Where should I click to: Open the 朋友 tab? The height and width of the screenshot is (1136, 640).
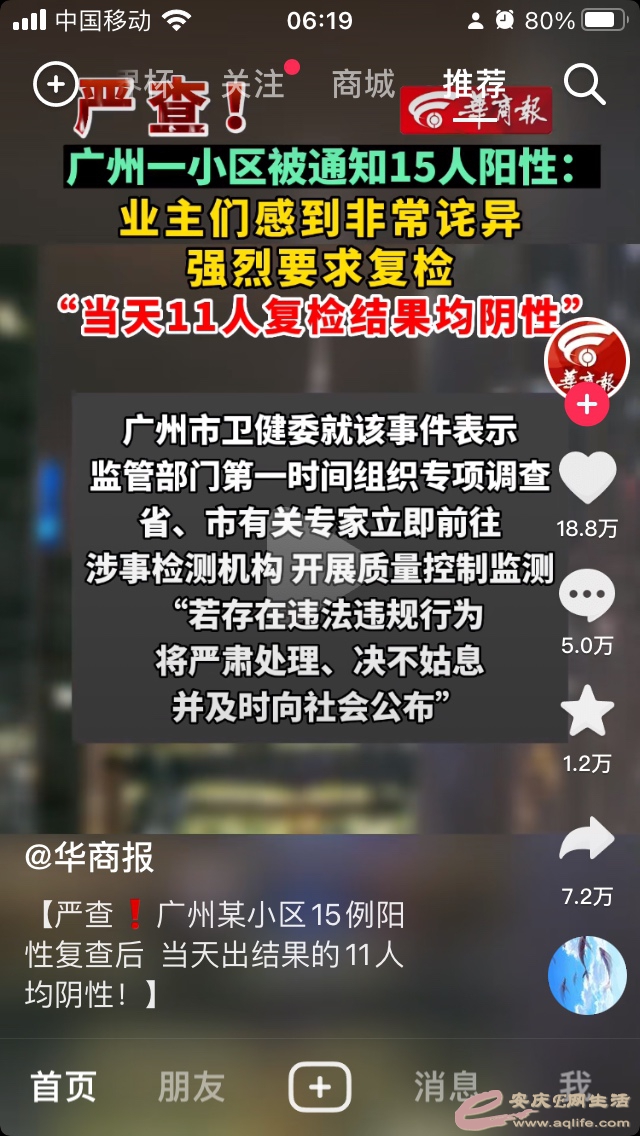coord(191,1086)
